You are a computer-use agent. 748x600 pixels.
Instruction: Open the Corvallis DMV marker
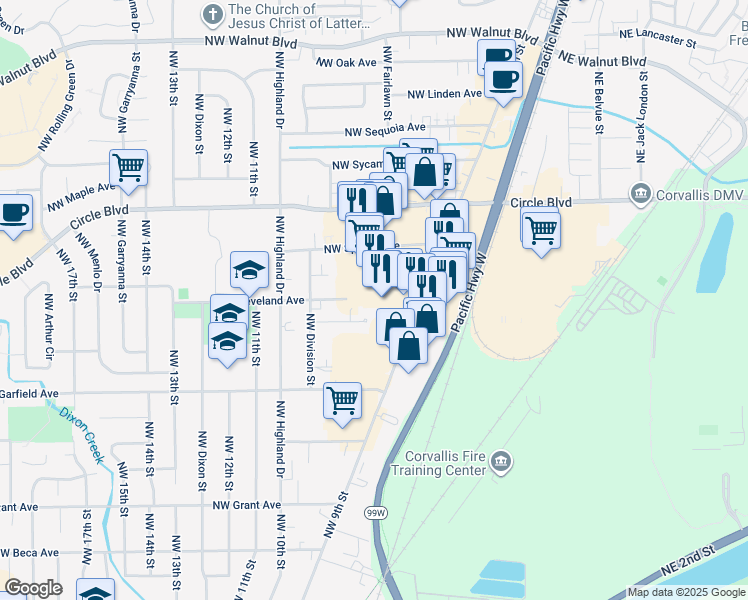(639, 194)
